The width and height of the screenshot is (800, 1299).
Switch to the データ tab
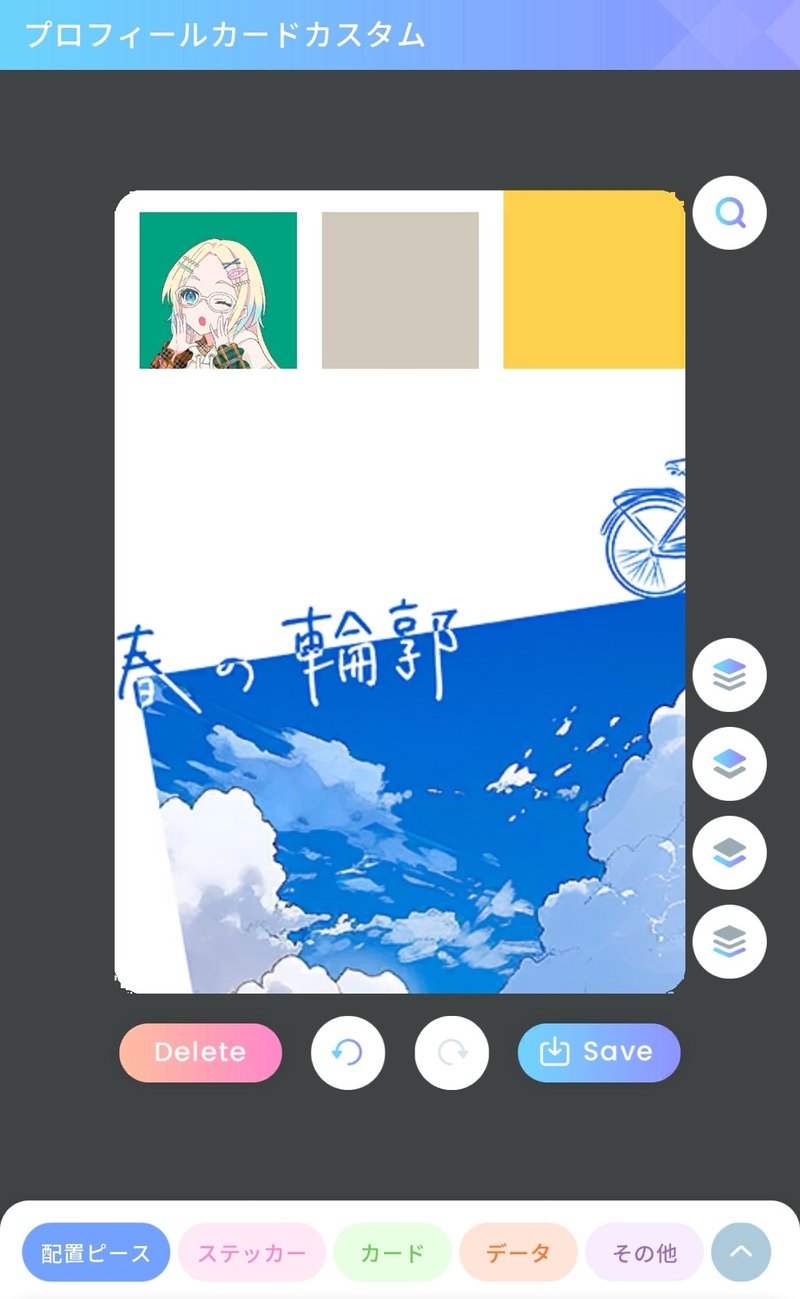tap(518, 1252)
